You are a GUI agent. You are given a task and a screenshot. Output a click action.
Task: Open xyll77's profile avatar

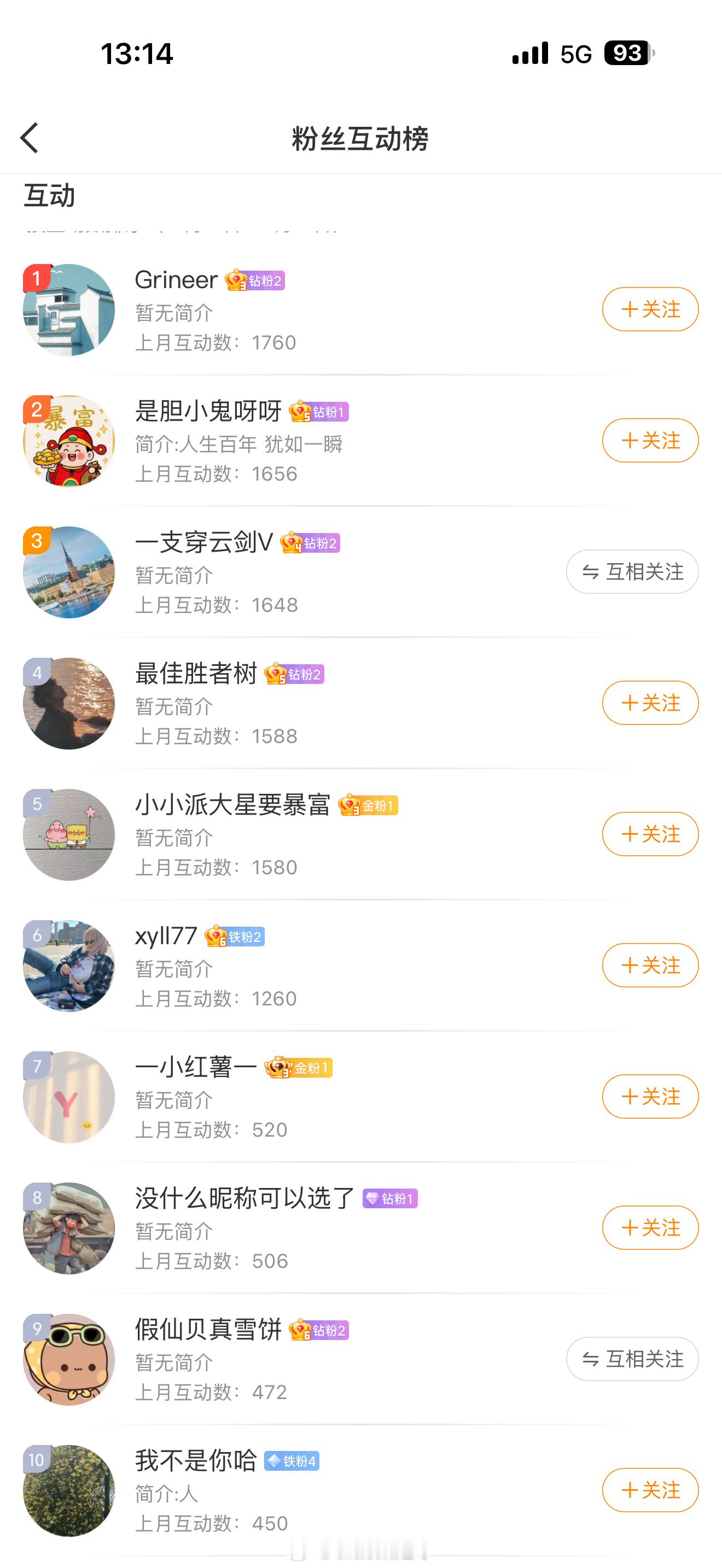point(69,966)
